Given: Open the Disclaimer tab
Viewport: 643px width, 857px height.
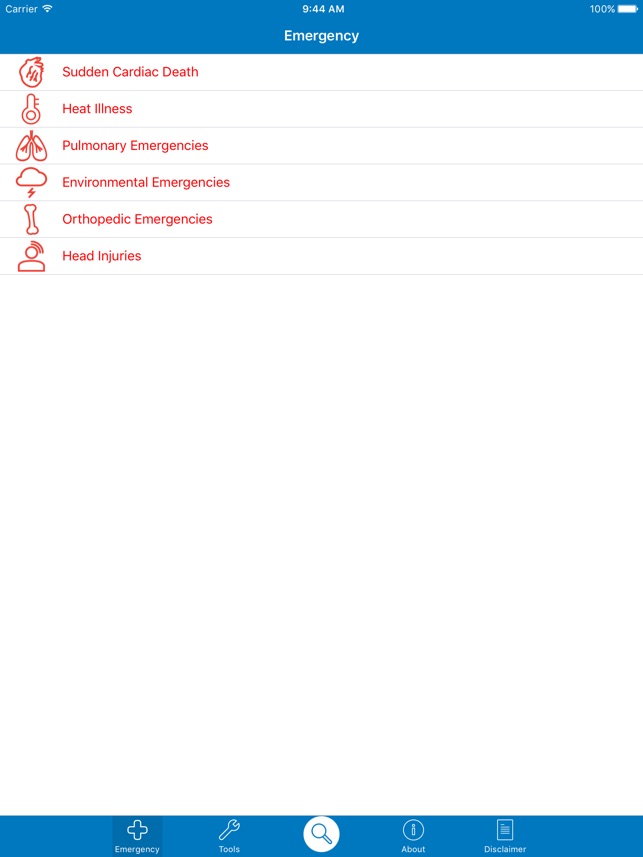Looking at the screenshot, I should 505,835.
